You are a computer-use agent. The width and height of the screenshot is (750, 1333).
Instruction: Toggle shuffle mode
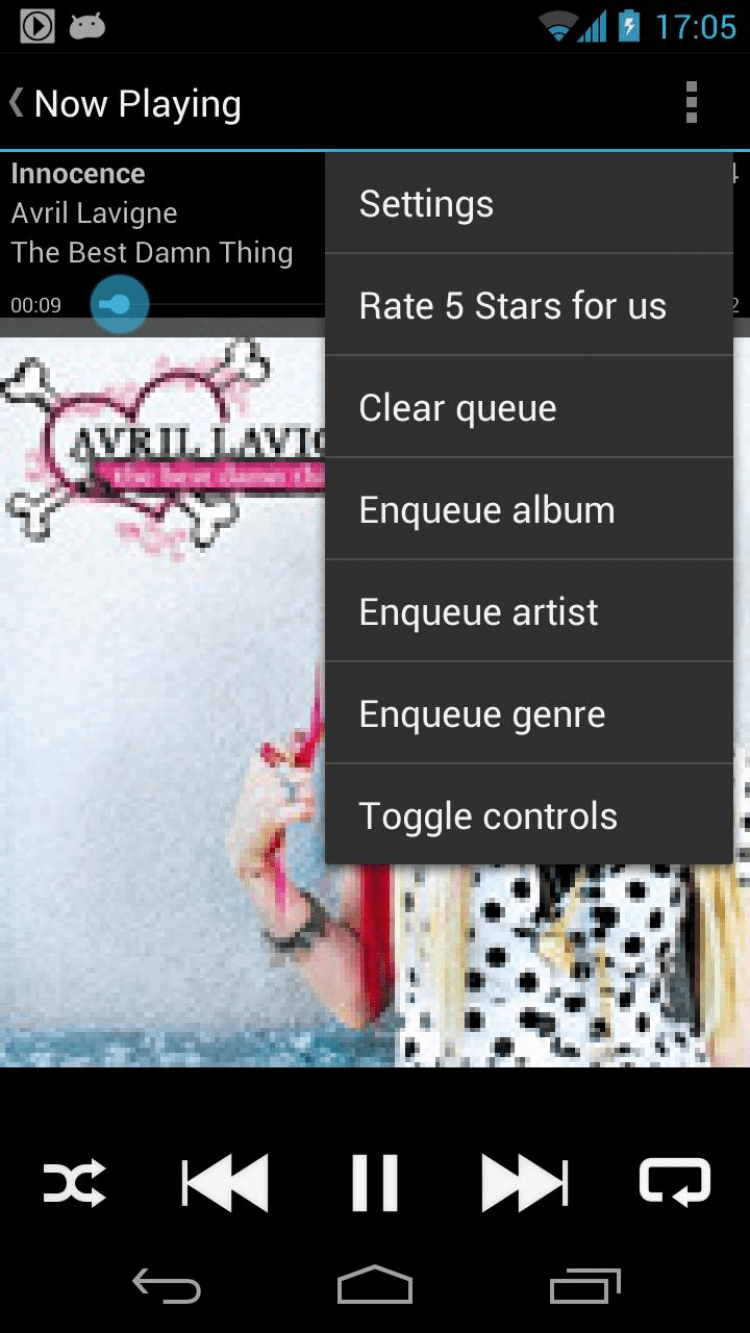(x=74, y=1184)
